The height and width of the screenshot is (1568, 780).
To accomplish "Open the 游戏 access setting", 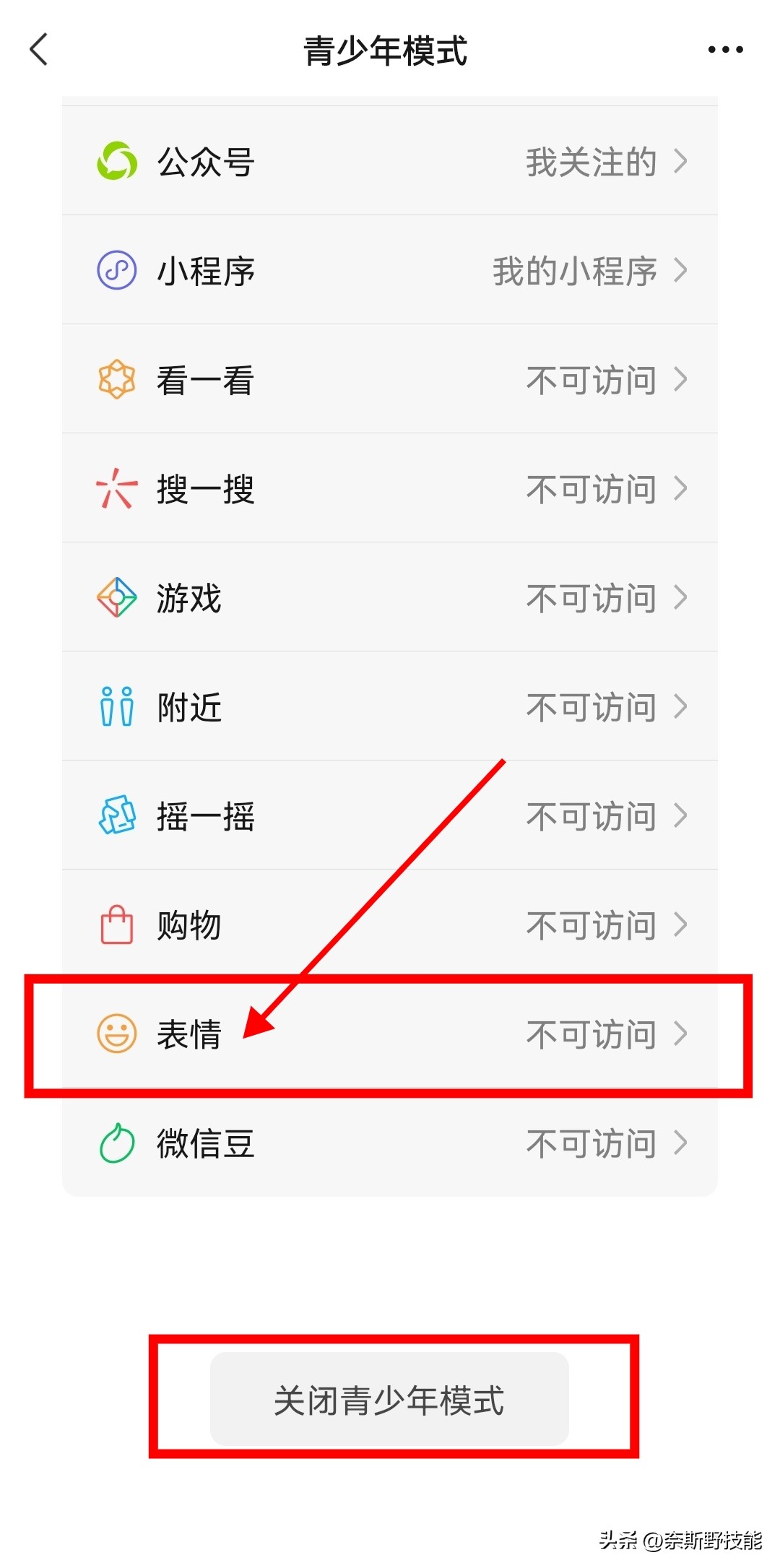I will click(390, 597).
